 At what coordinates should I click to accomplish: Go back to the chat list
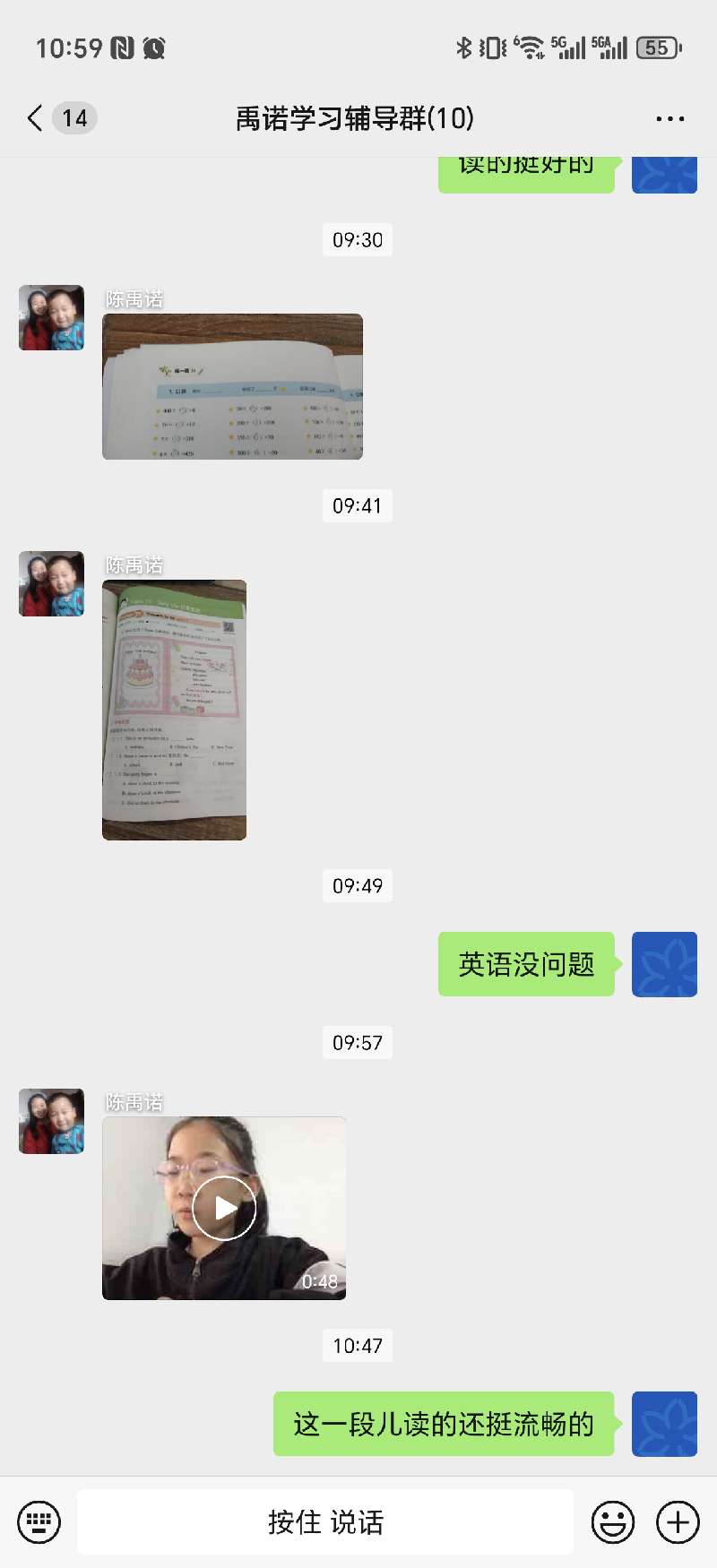coord(36,118)
